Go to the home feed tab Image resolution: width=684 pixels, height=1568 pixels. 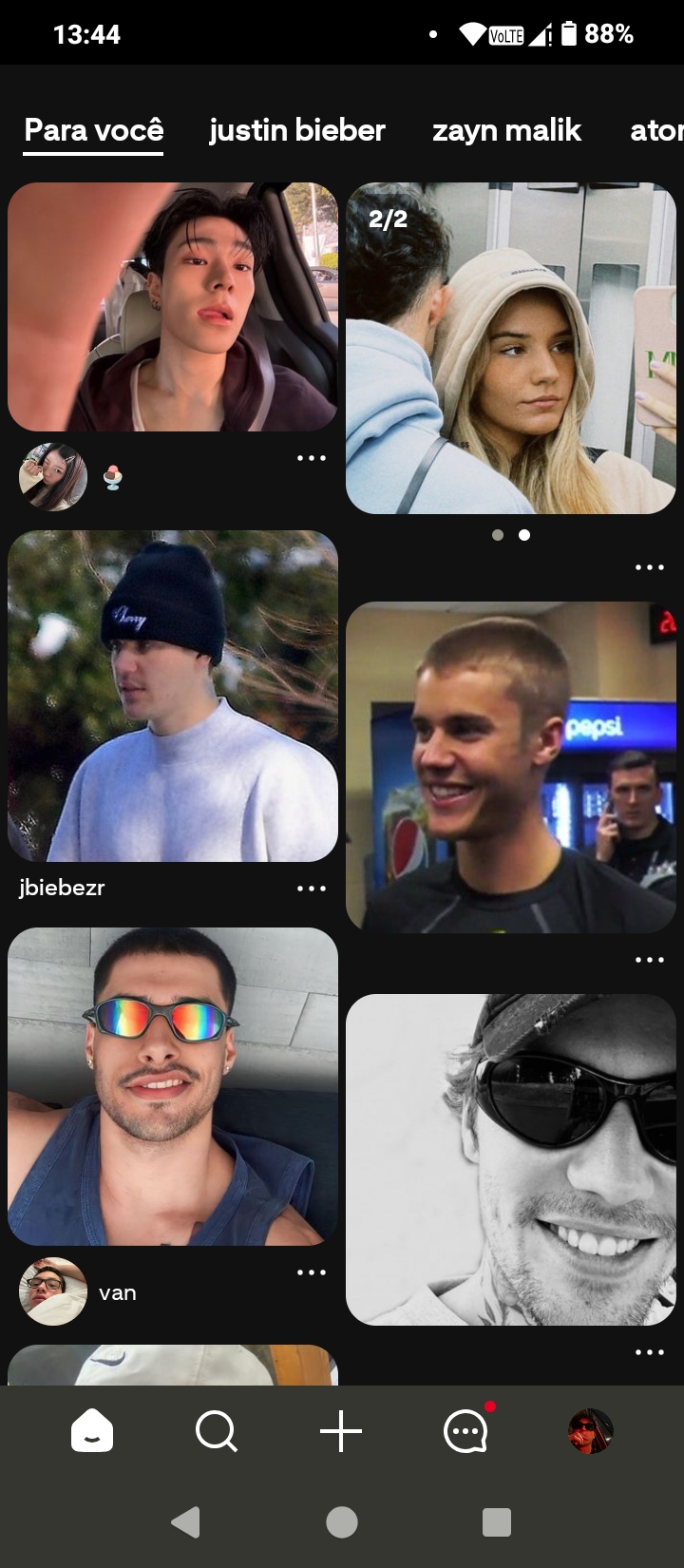(92, 1430)
